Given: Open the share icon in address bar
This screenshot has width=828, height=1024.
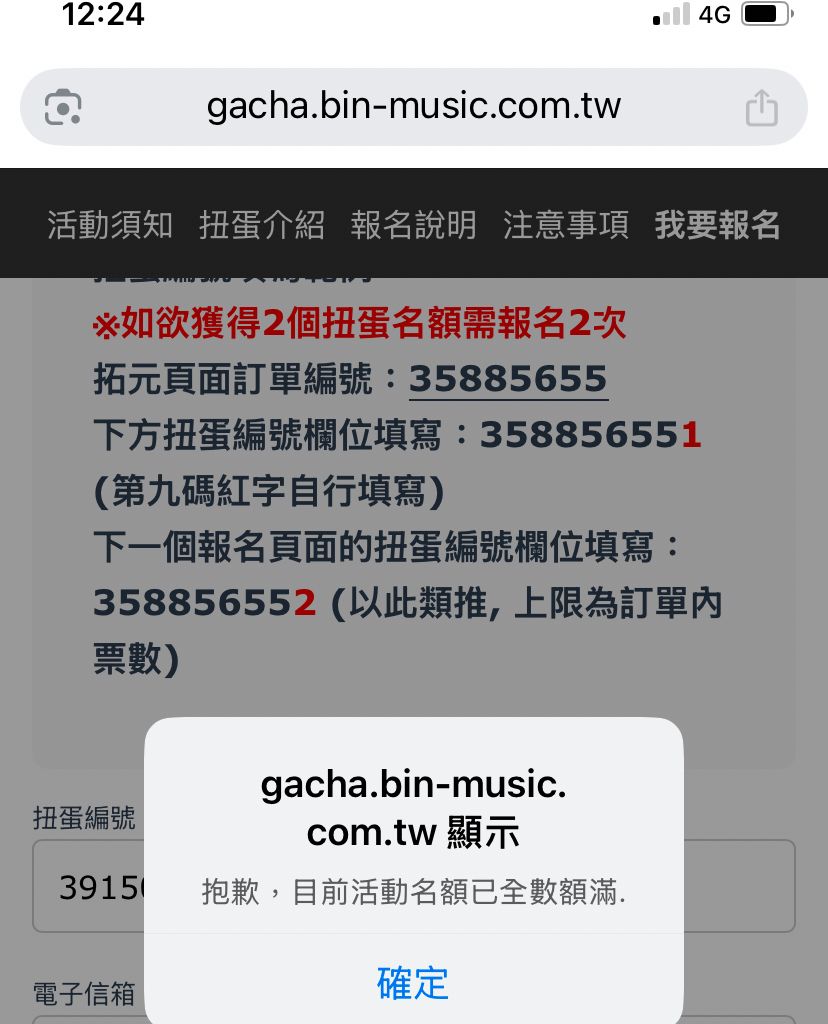Looking at the screenshot, I should [x=761, y=107].
